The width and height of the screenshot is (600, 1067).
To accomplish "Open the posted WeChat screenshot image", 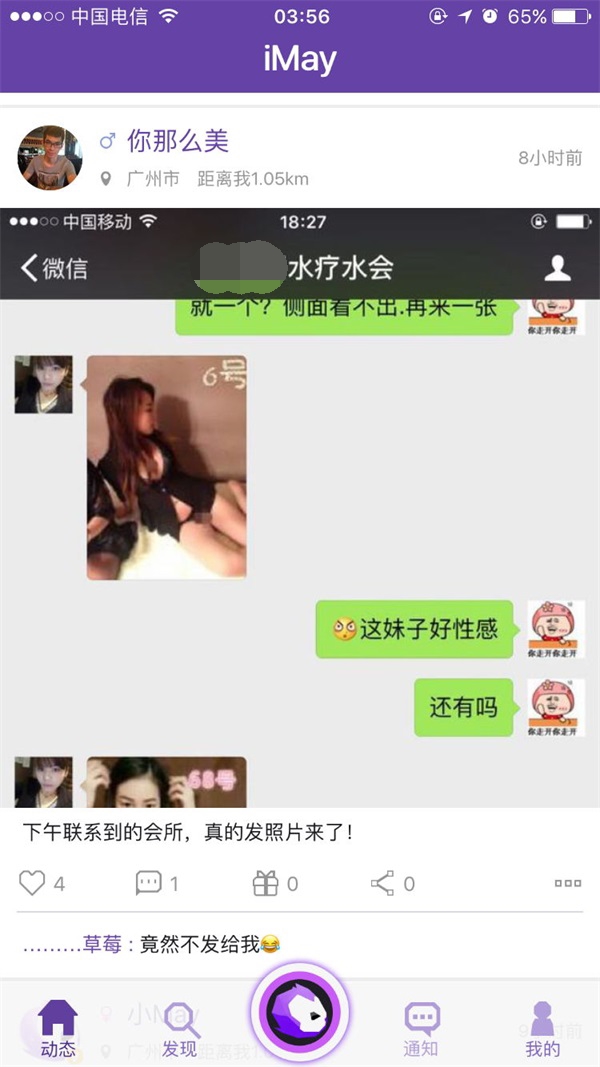I will pos(300,508).
